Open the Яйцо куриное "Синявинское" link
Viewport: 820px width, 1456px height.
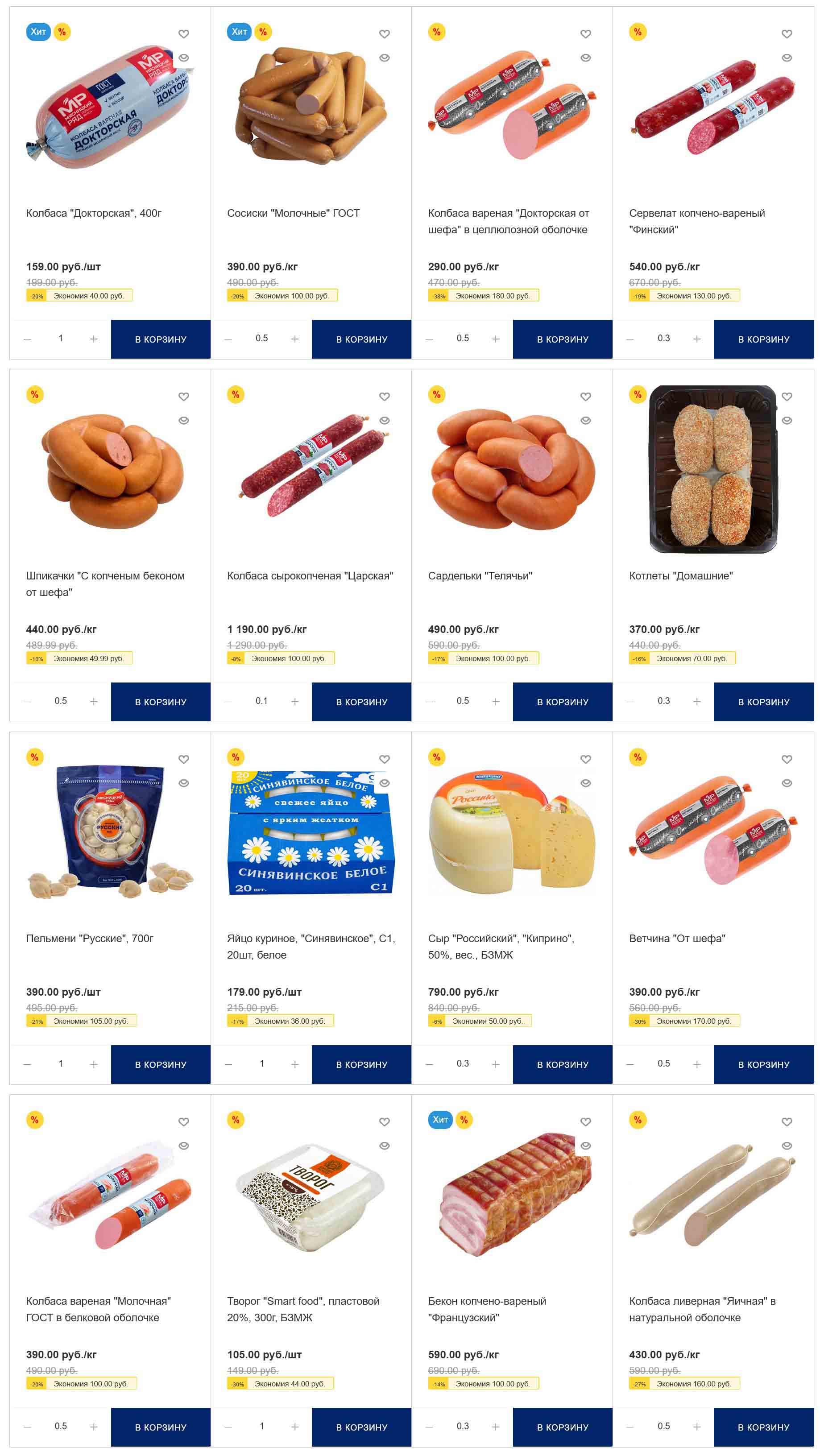tap(311, 946)
